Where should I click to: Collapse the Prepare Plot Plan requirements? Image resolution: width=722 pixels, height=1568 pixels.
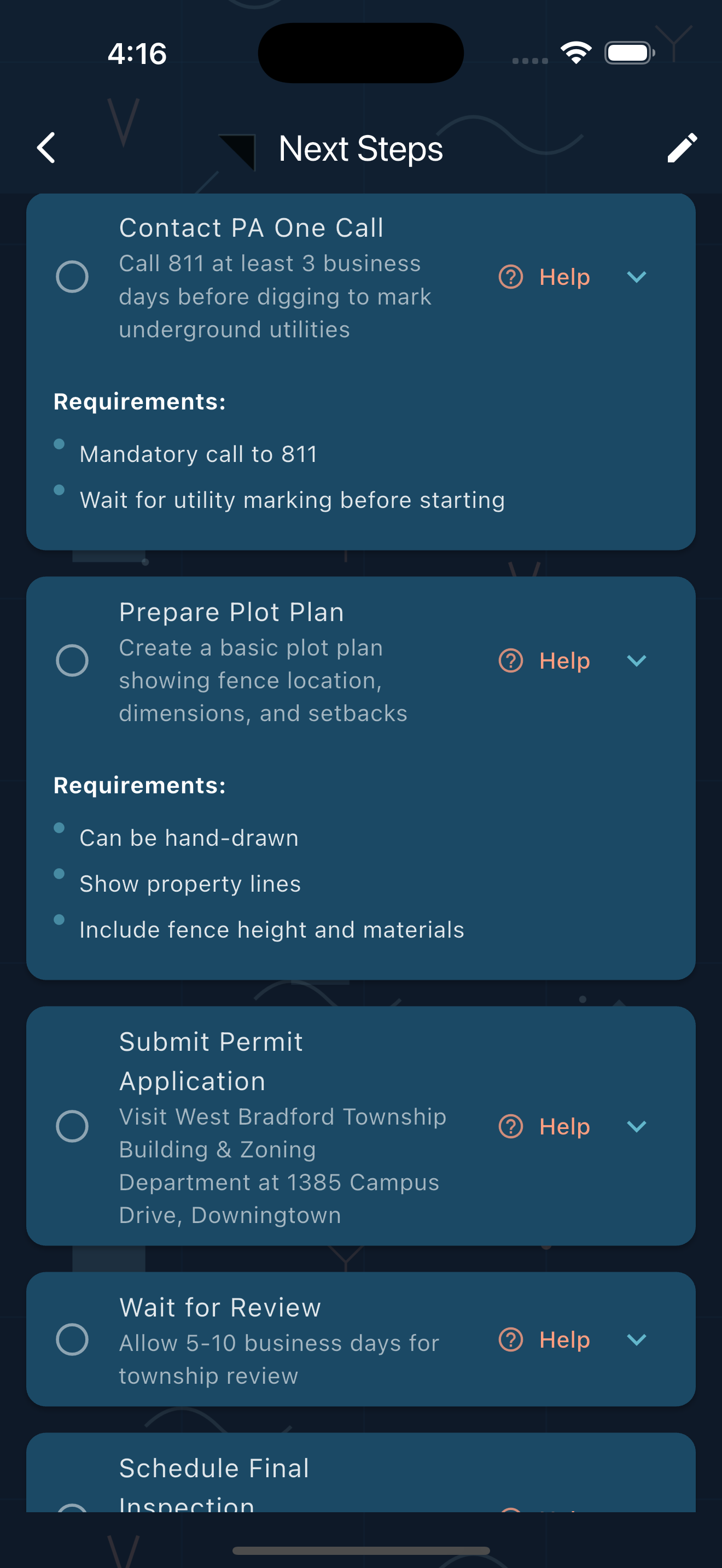637,660
